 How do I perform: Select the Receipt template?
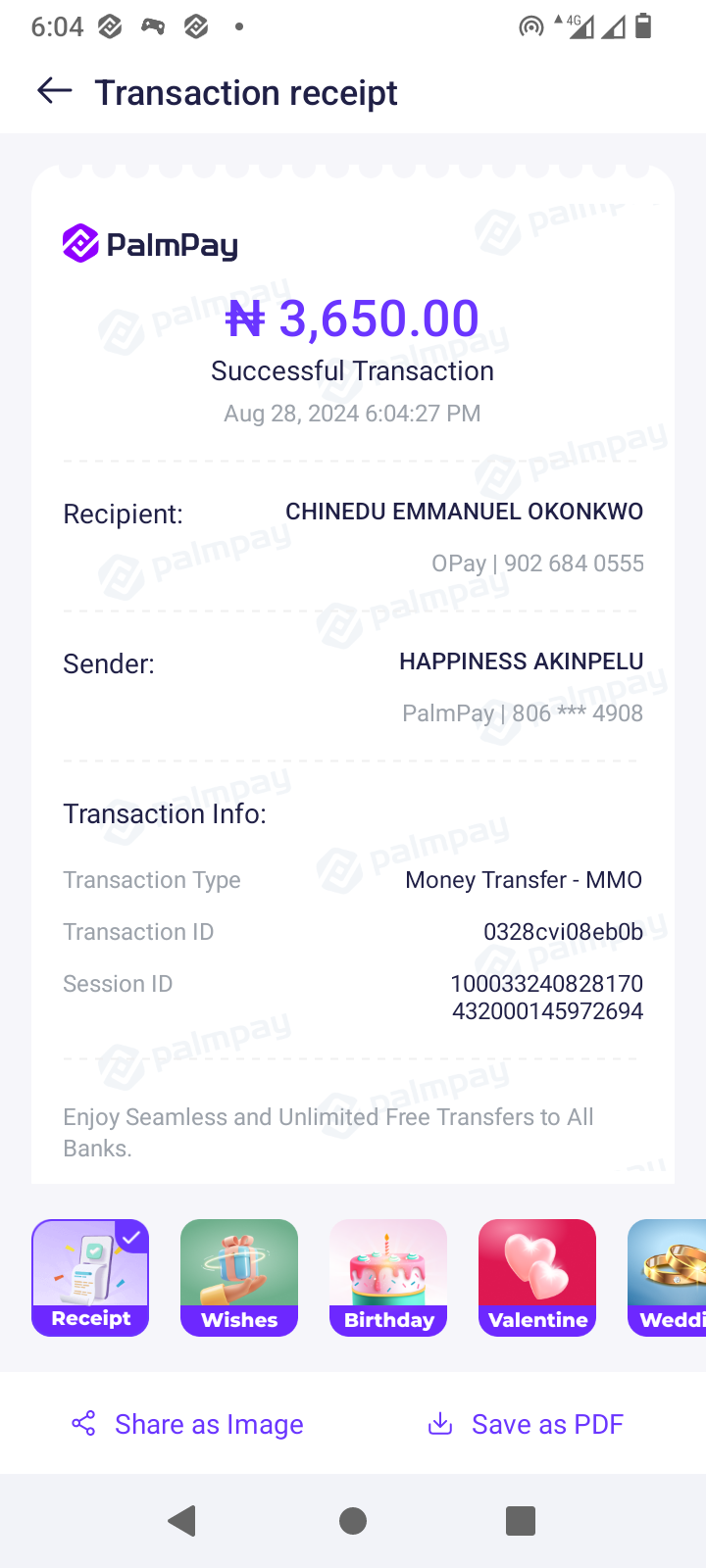click(x=90, y=1277)
